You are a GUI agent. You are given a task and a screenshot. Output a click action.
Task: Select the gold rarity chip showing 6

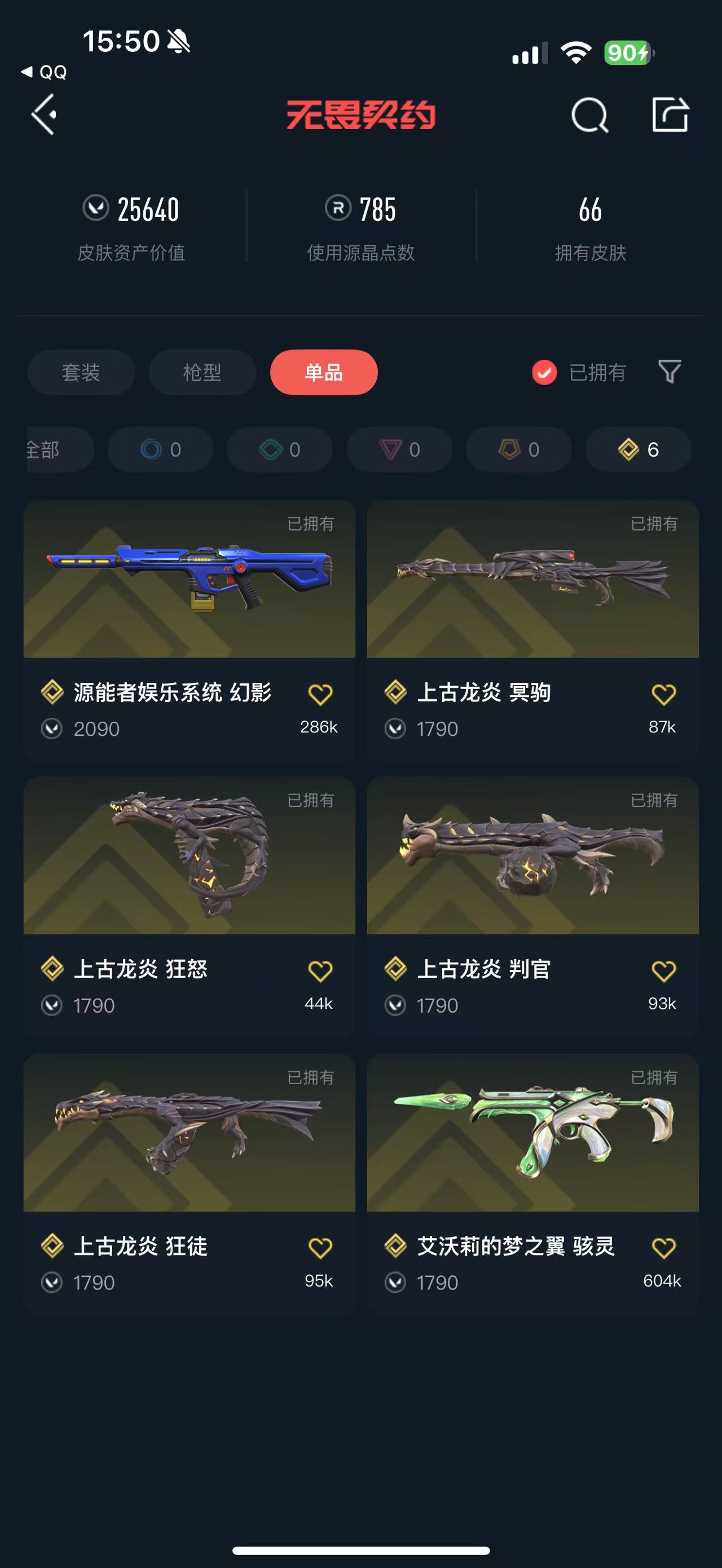click(638, 450)
